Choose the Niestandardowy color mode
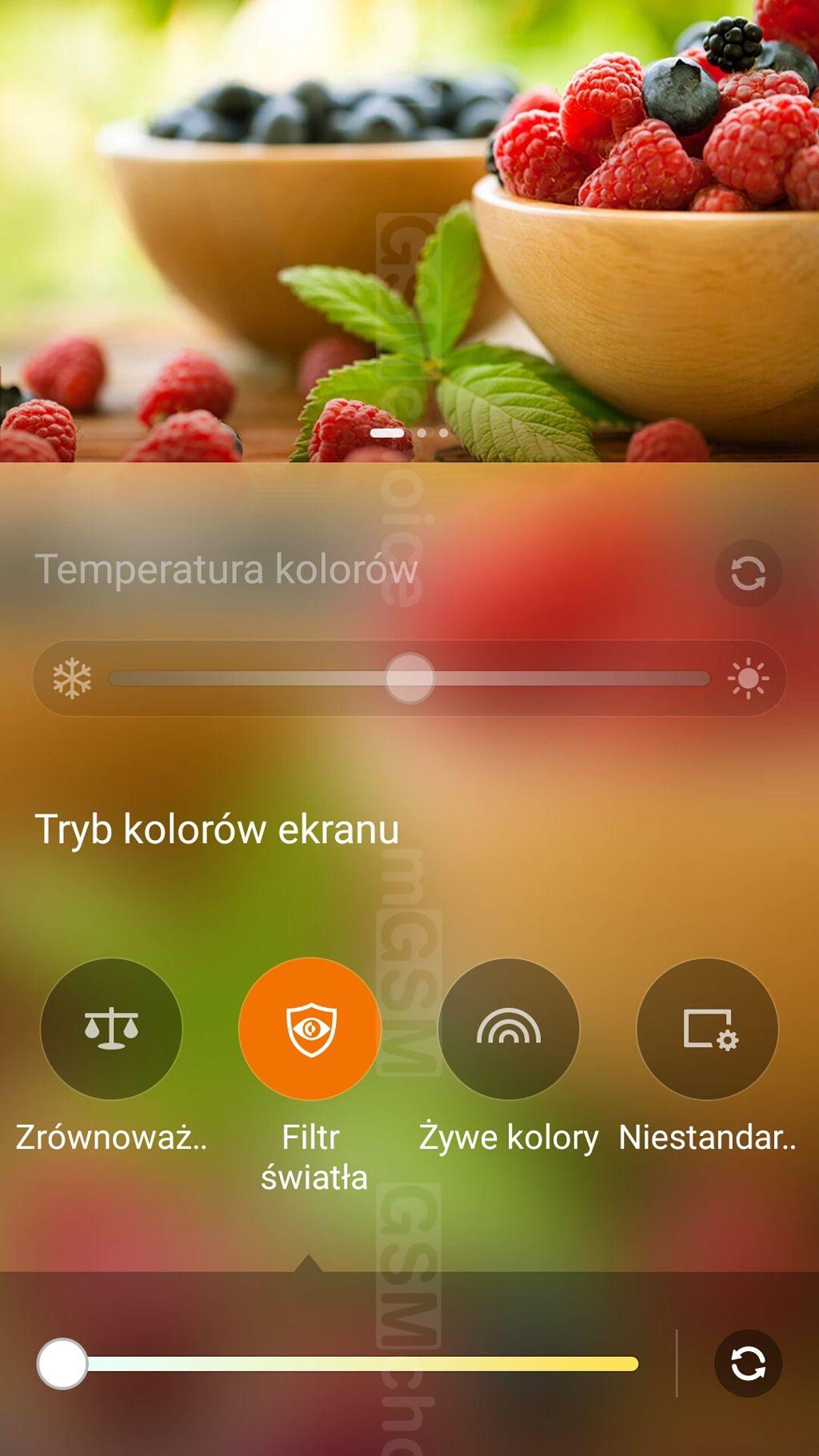Viewport: 819px width, 1456px height. (x=707, y=1029)
